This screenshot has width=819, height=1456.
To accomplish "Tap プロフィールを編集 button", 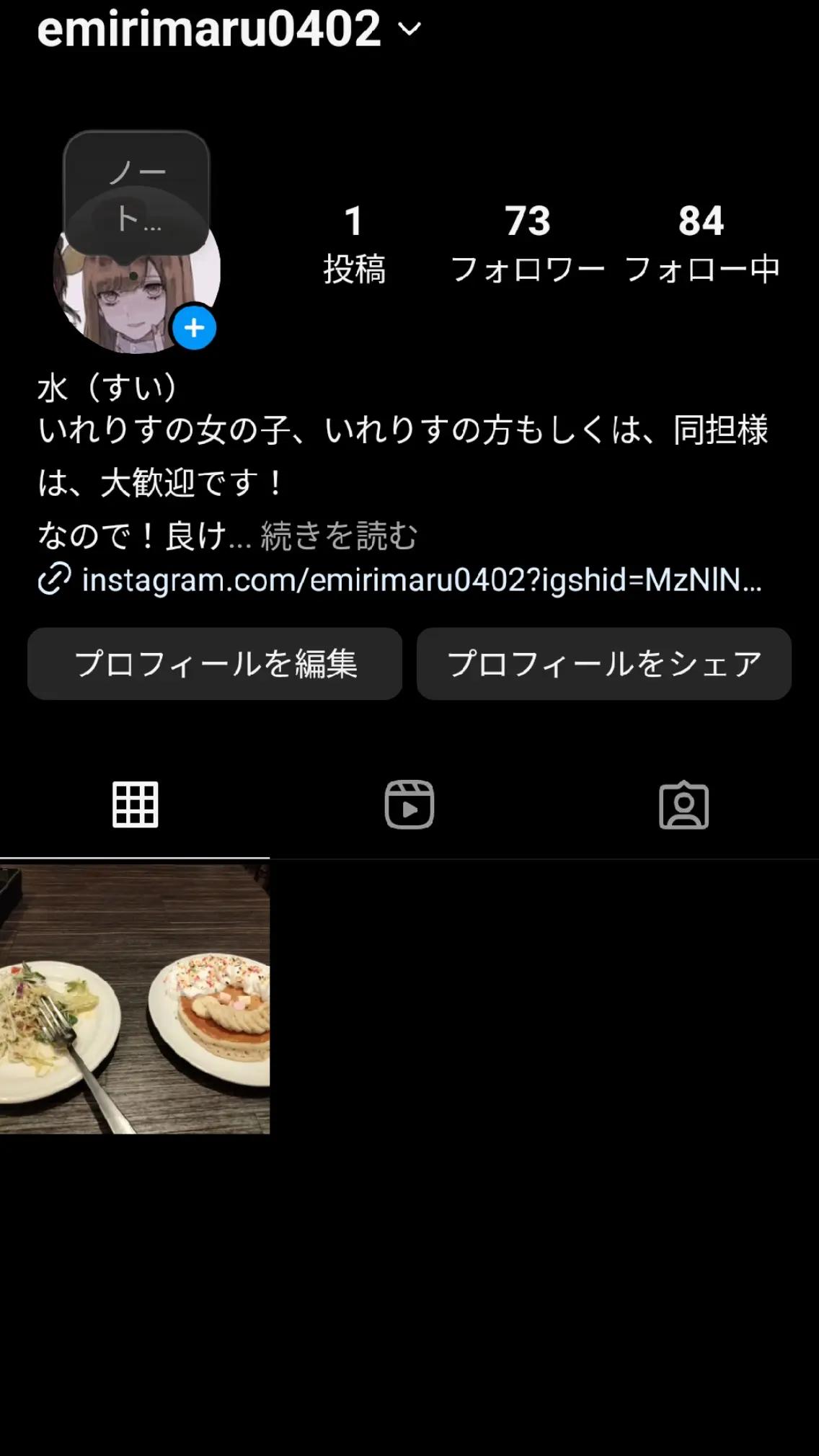I will (x=215, y=664).
